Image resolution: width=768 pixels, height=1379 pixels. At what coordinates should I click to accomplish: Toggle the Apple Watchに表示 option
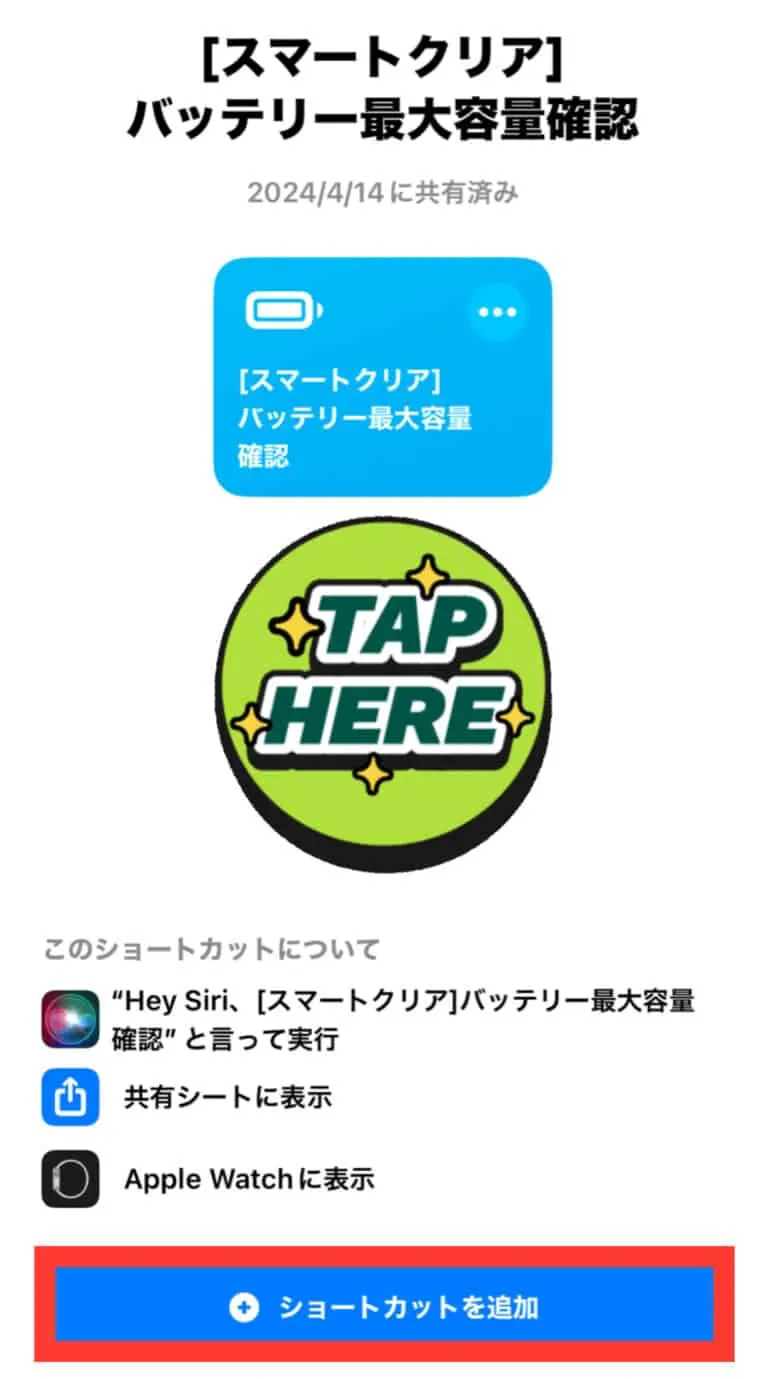point(250,1179)
